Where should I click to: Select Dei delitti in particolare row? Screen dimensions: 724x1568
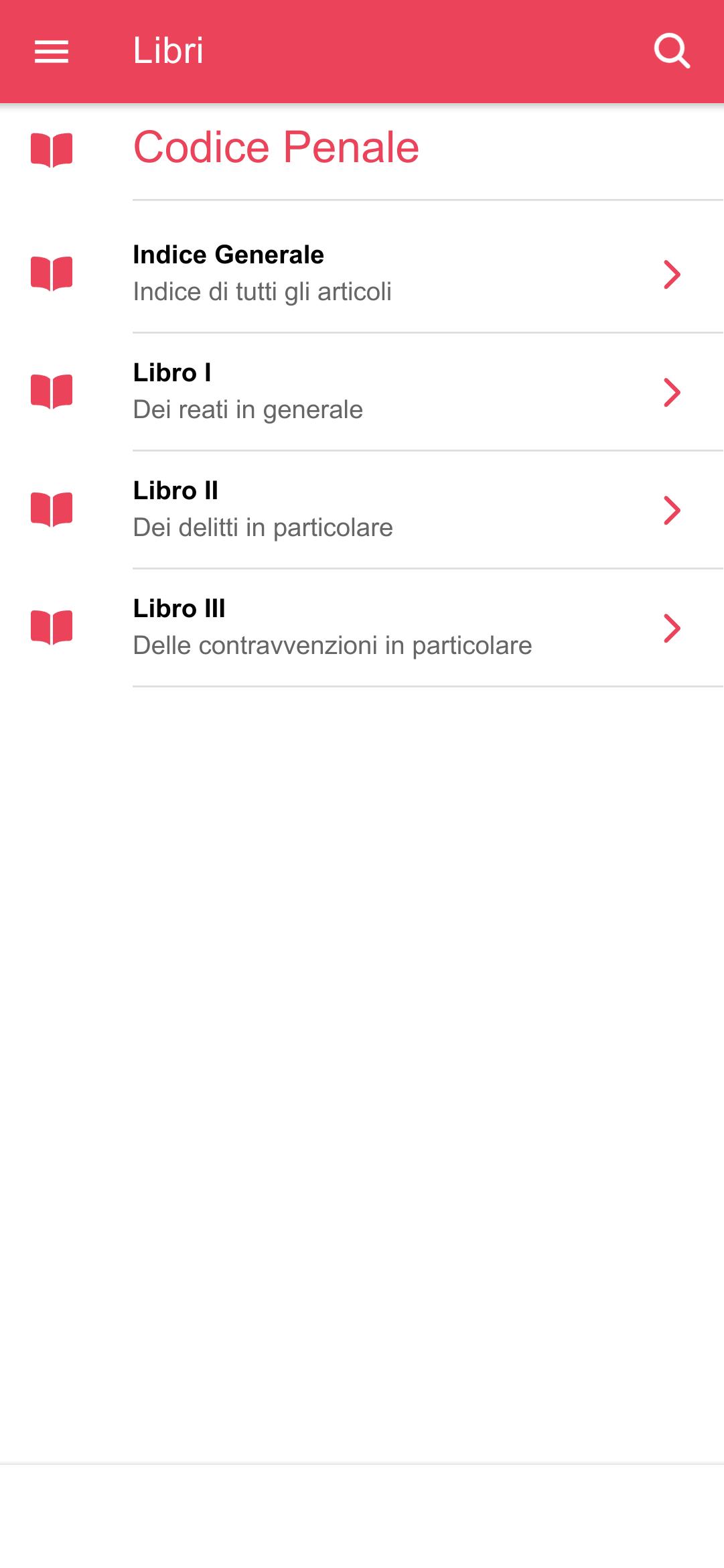pos(263,527)
